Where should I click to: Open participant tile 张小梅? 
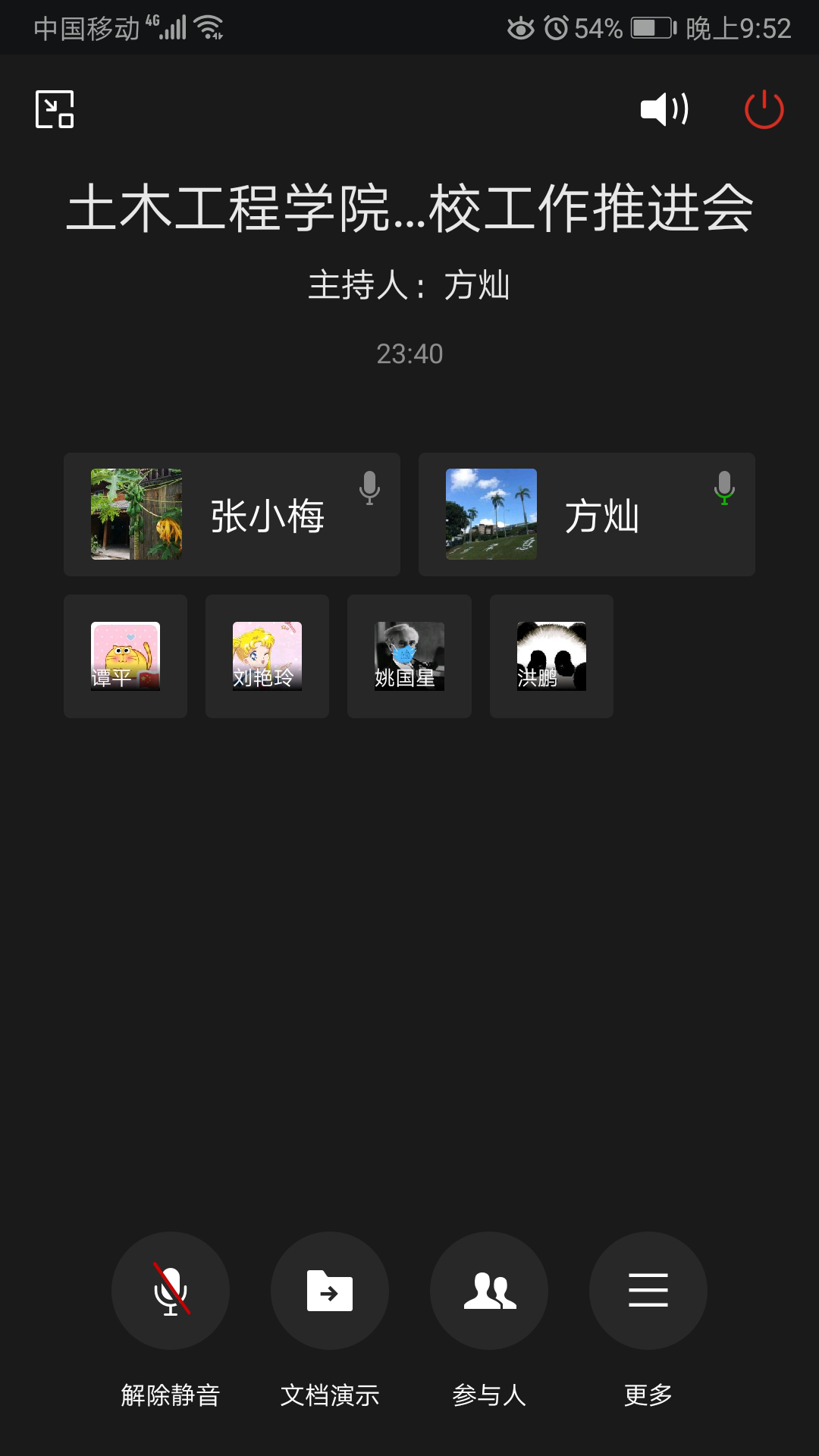click(x=231, y=514)
